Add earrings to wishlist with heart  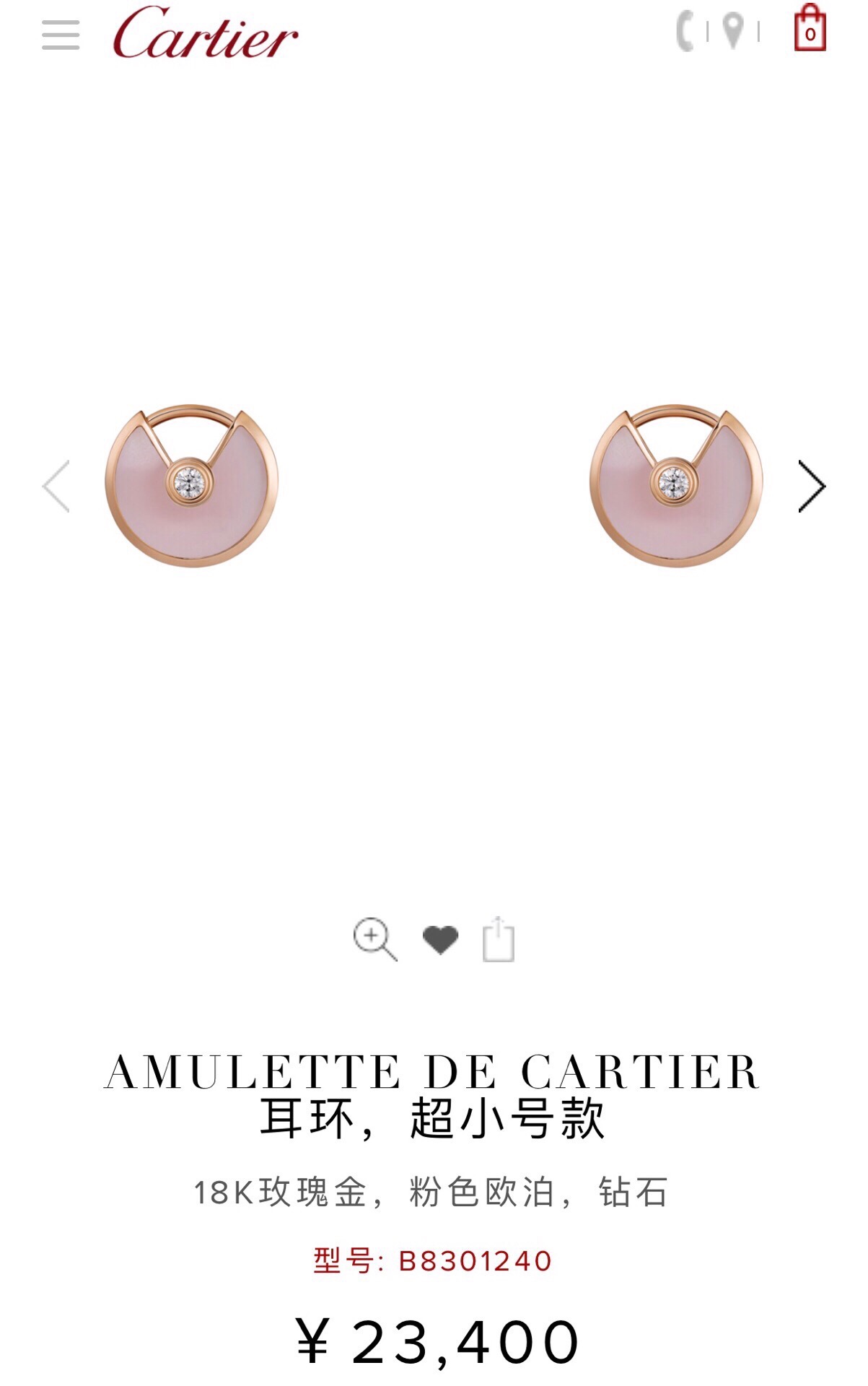point(440,939)
